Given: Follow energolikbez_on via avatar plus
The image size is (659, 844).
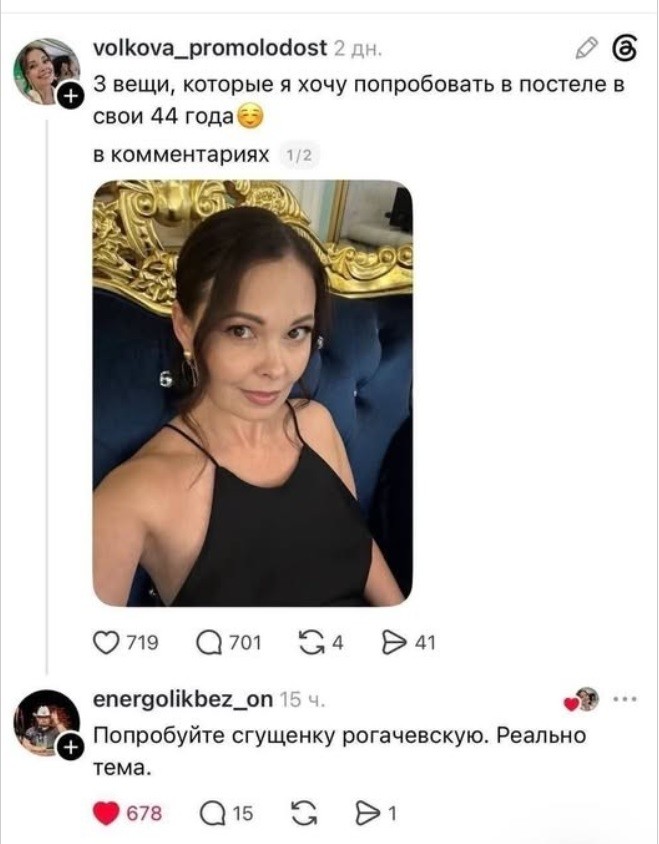Looking at the screenshot, I should click(x=70, y=748).
